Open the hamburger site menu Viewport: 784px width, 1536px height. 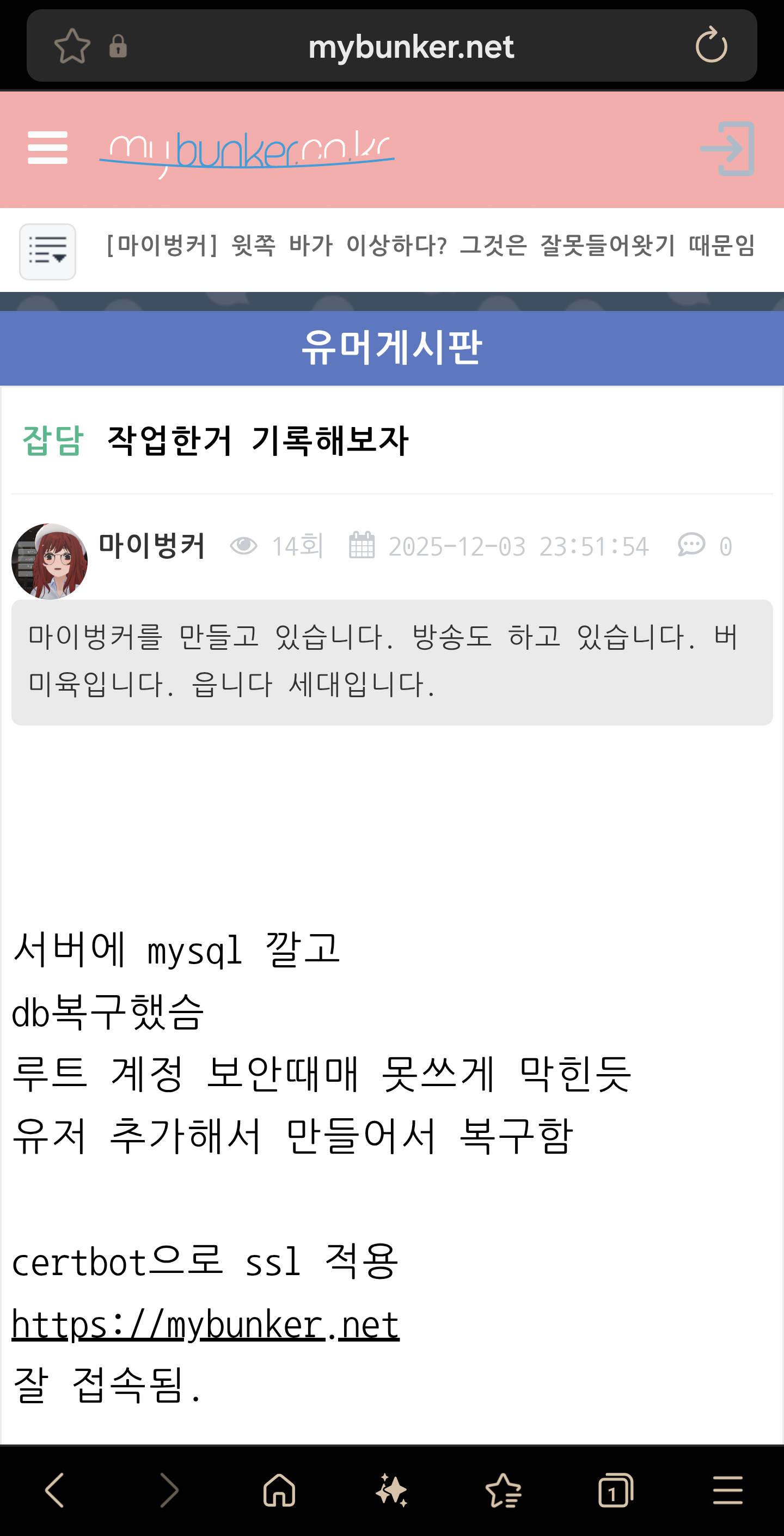point(48,148)
